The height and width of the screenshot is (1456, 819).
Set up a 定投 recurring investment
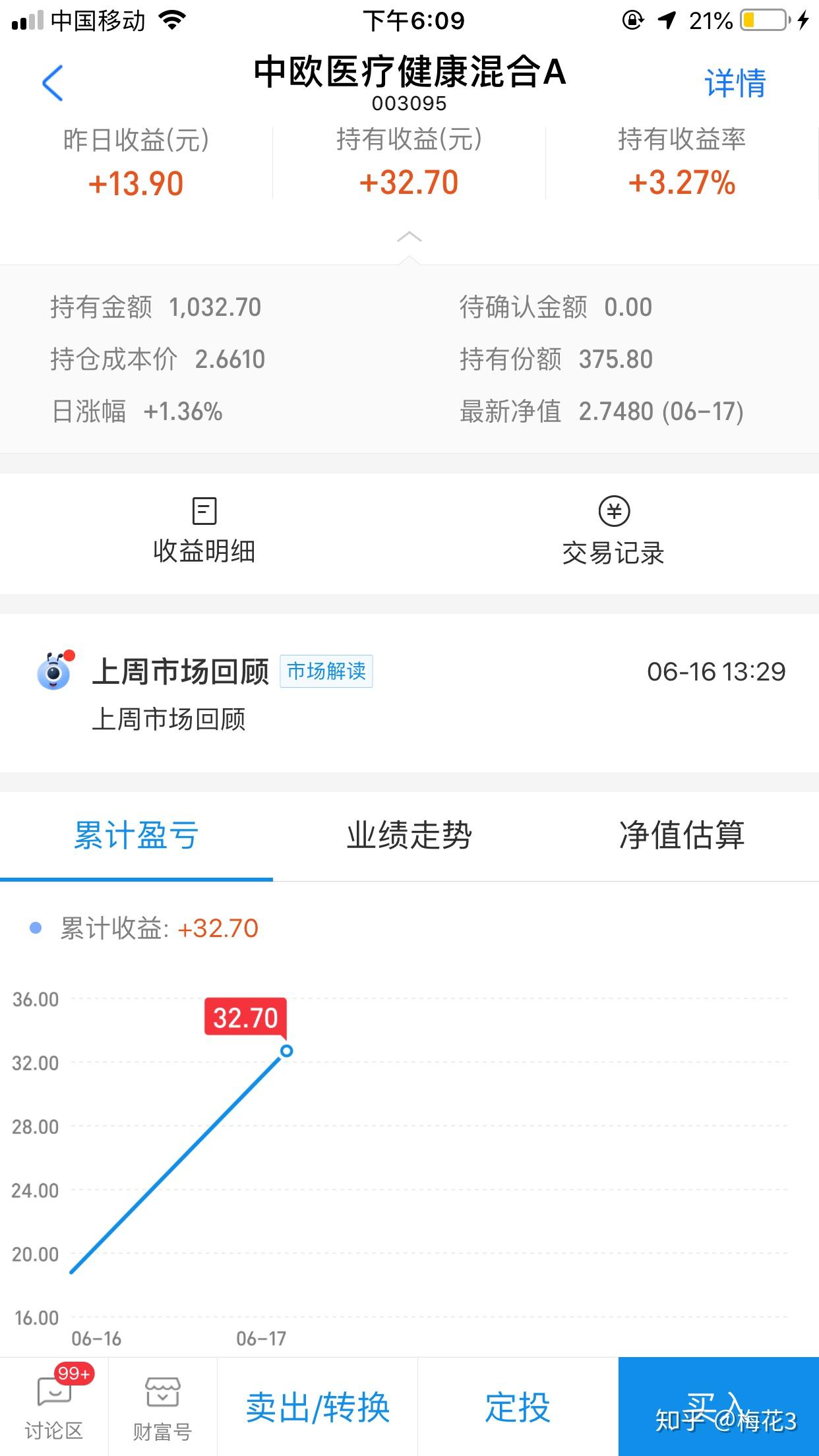[x=518, y=1407]
